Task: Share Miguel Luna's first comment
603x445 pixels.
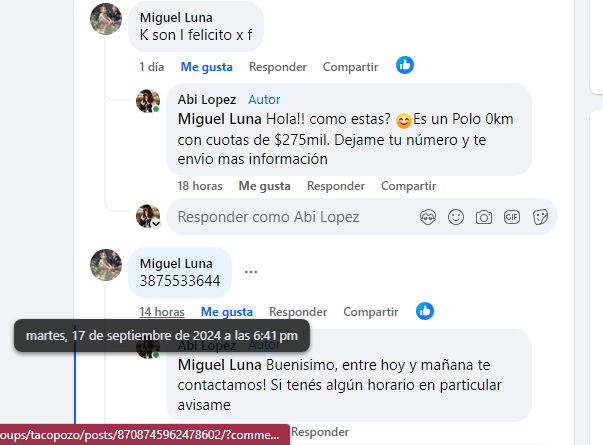Action: (350, 67)
